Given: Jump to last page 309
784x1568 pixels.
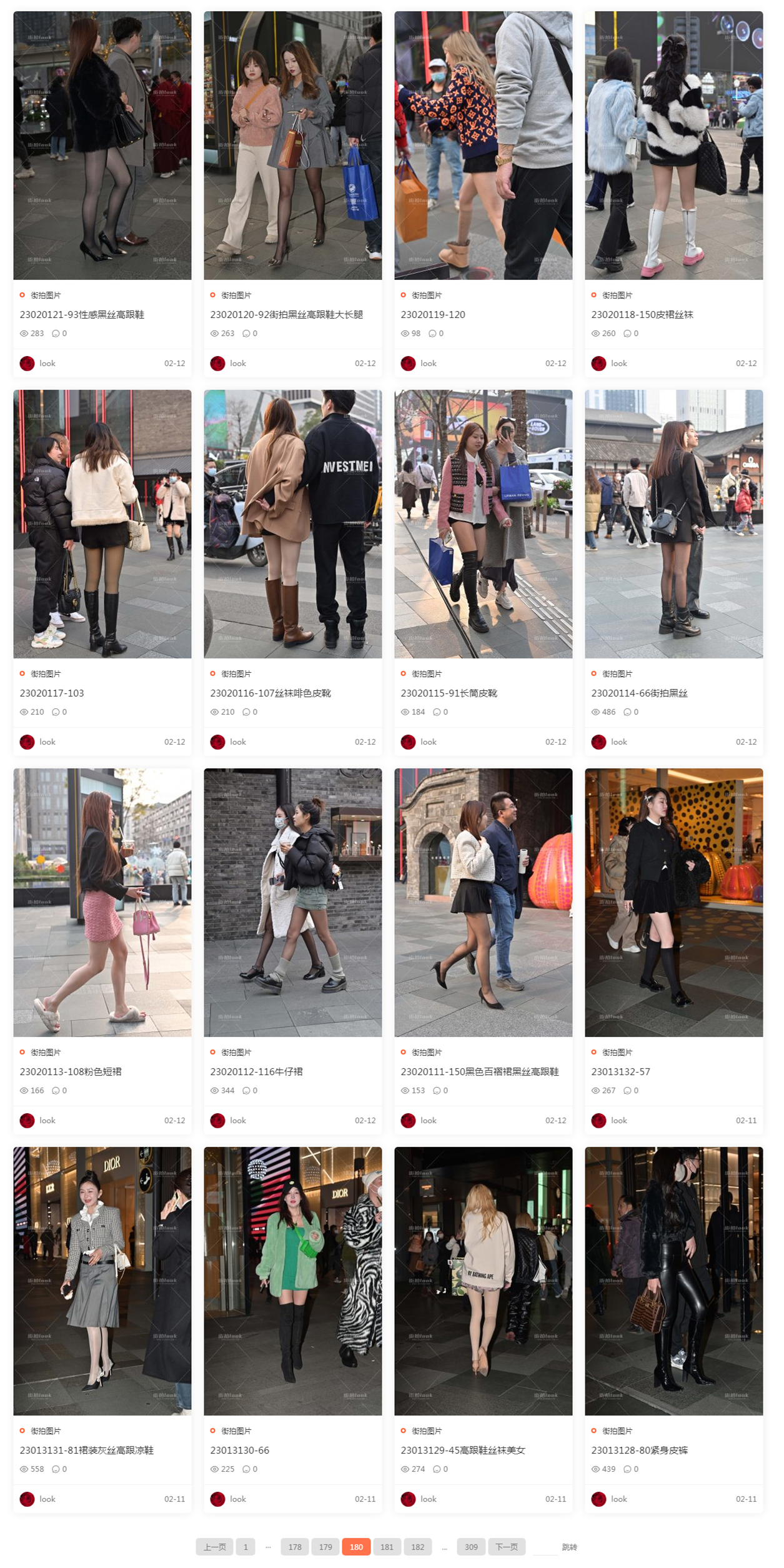Looking at the screenshot, I should pos(471,1547).
